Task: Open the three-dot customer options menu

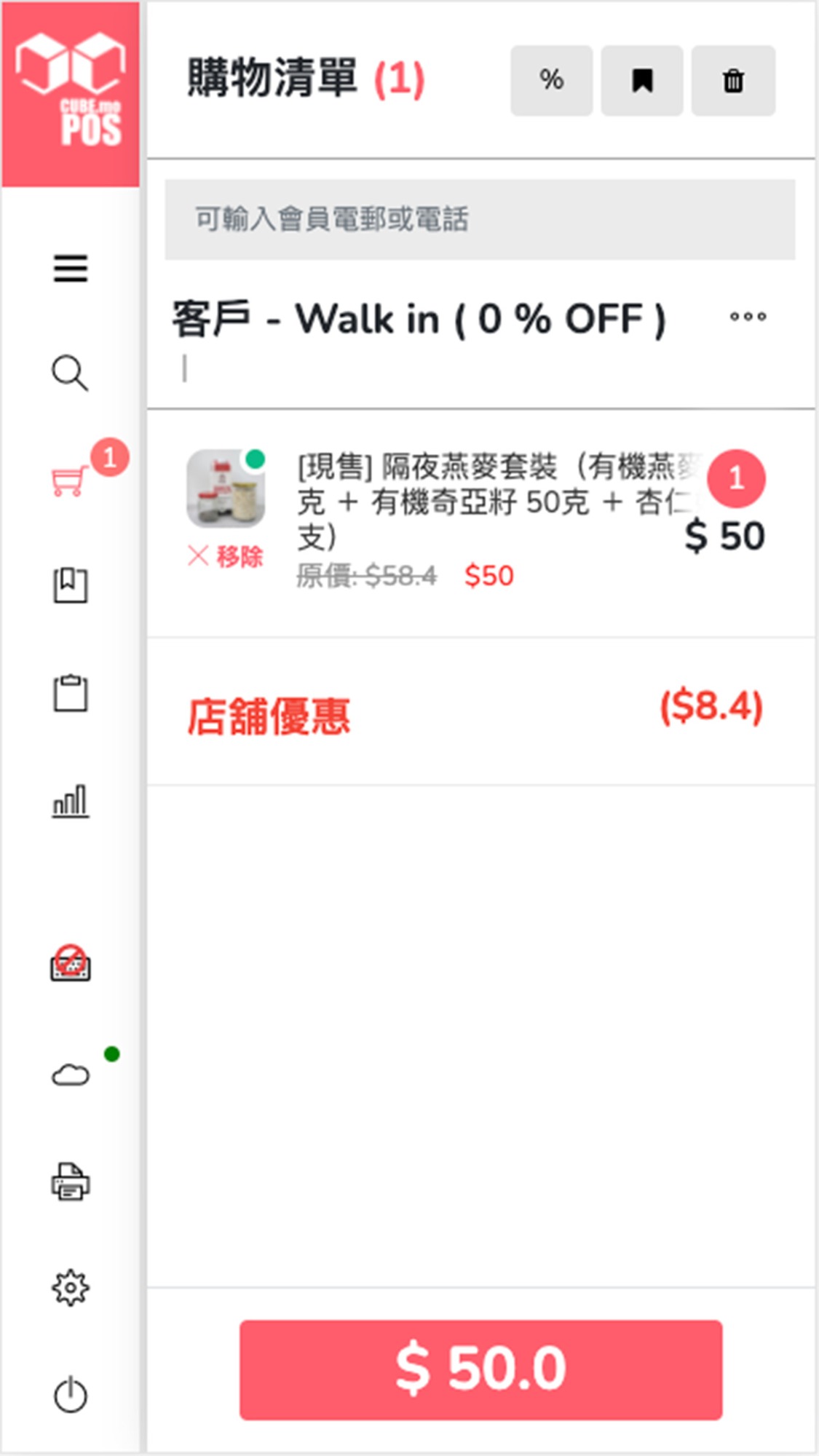Action: pos(748,317)
